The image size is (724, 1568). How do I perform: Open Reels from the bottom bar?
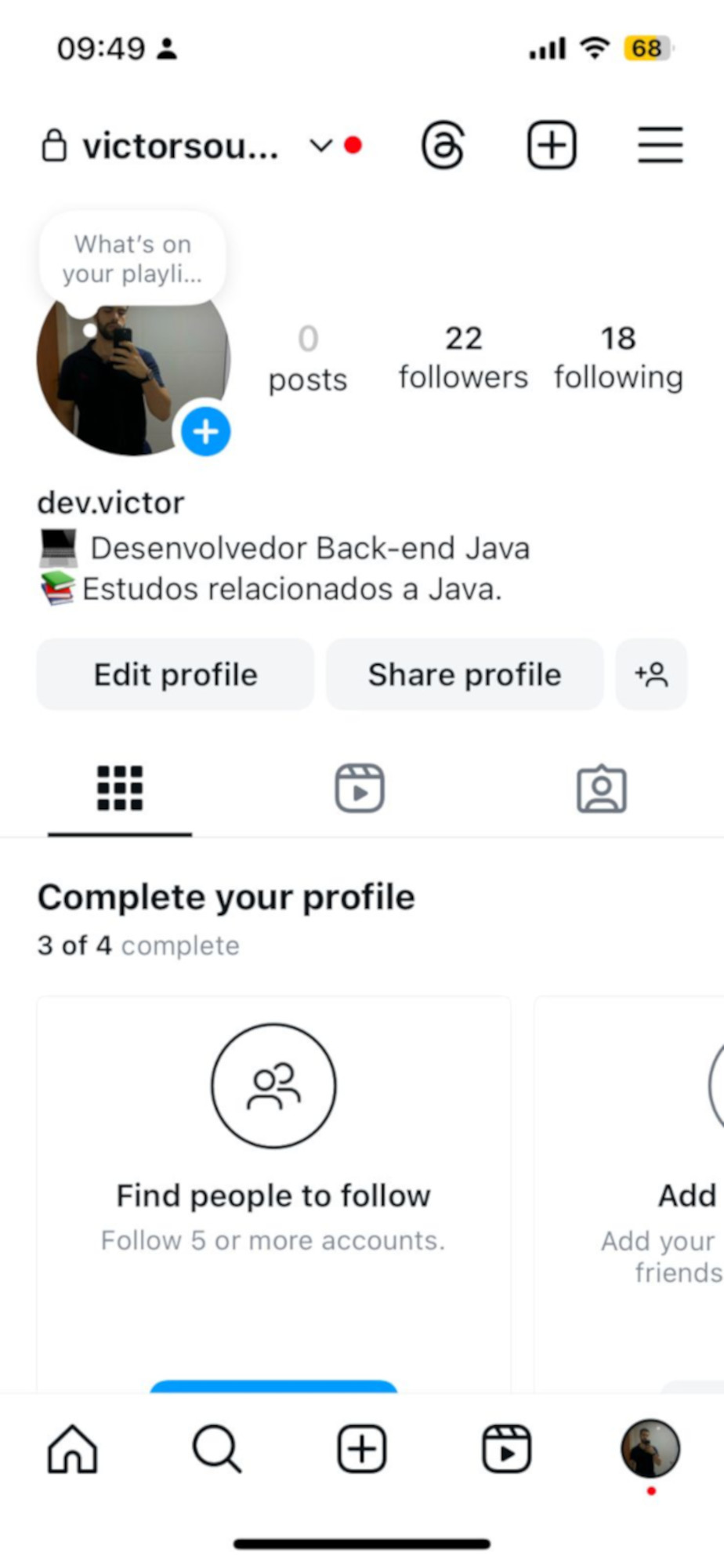click(x=506, y=1449)
